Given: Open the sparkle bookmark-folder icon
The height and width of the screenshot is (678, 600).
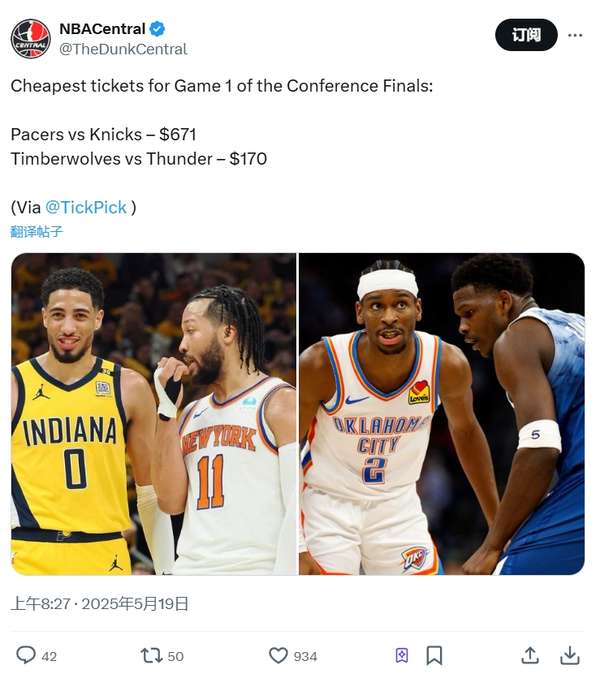Looking at the screenshot, I should click(x=401, y=655).
